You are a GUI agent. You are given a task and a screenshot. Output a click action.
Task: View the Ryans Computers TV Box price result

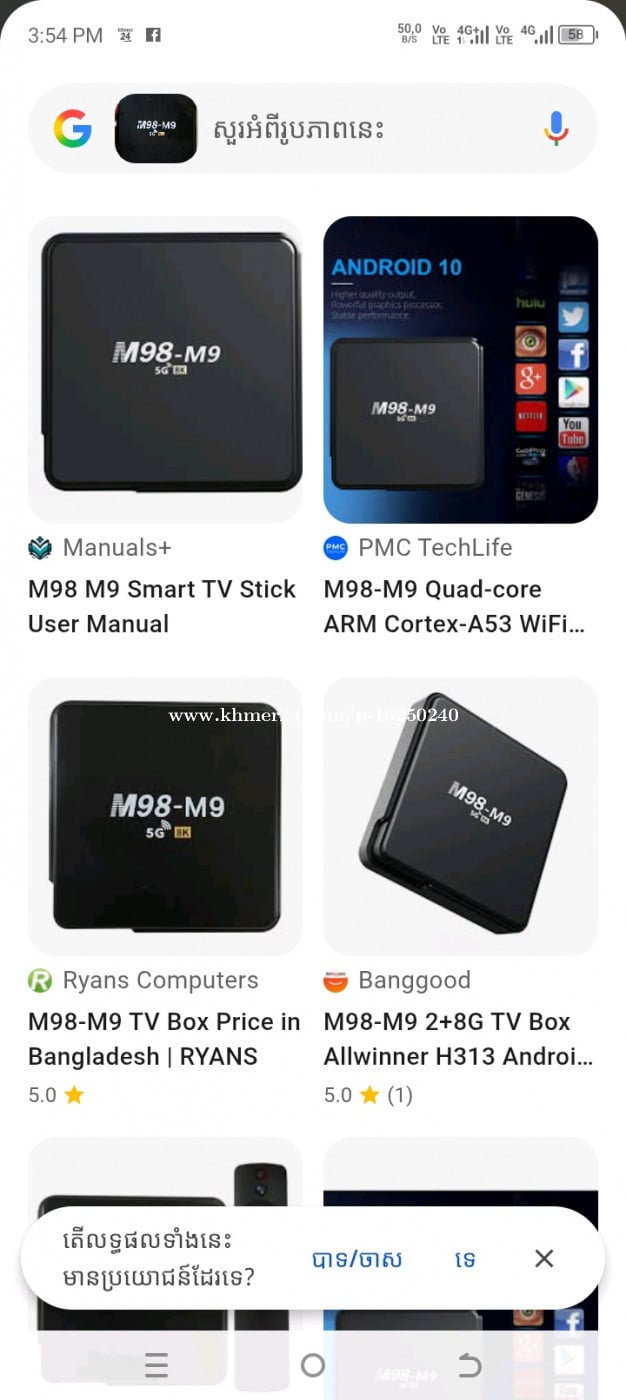164,1038
